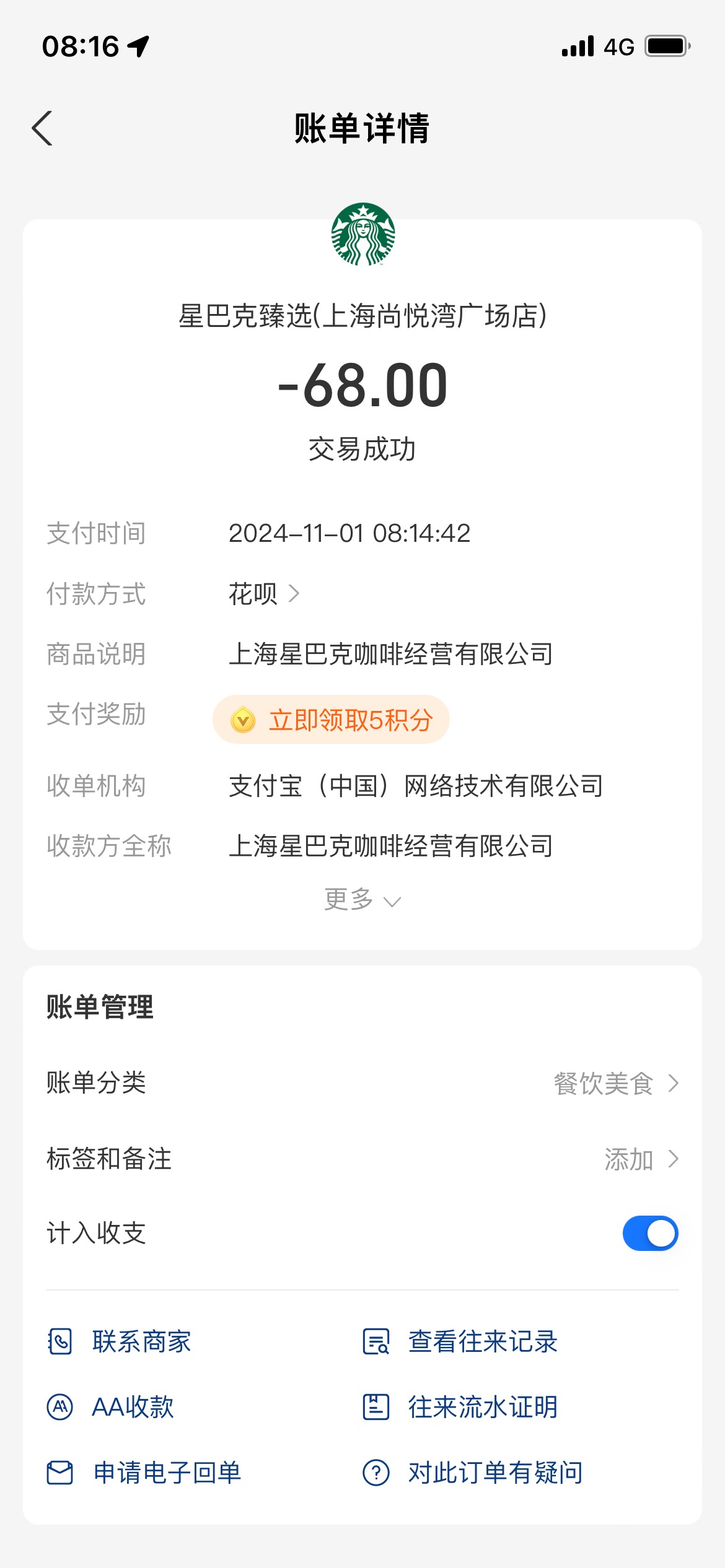Open 查看往来记录
The width and height of the screenshot is (725, 1568).
(x=460, y=1341)
